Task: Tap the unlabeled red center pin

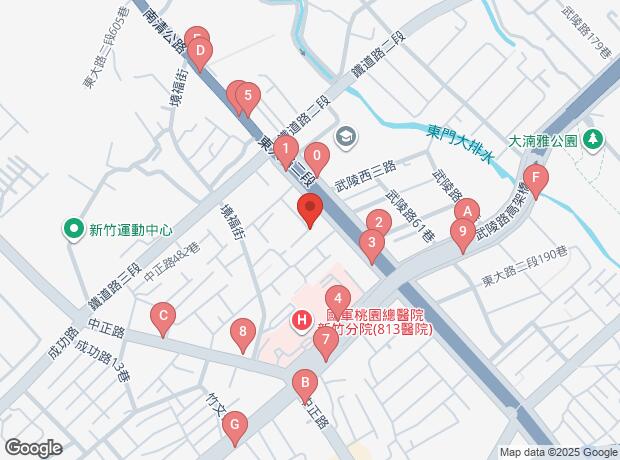Action: [309, 210]
